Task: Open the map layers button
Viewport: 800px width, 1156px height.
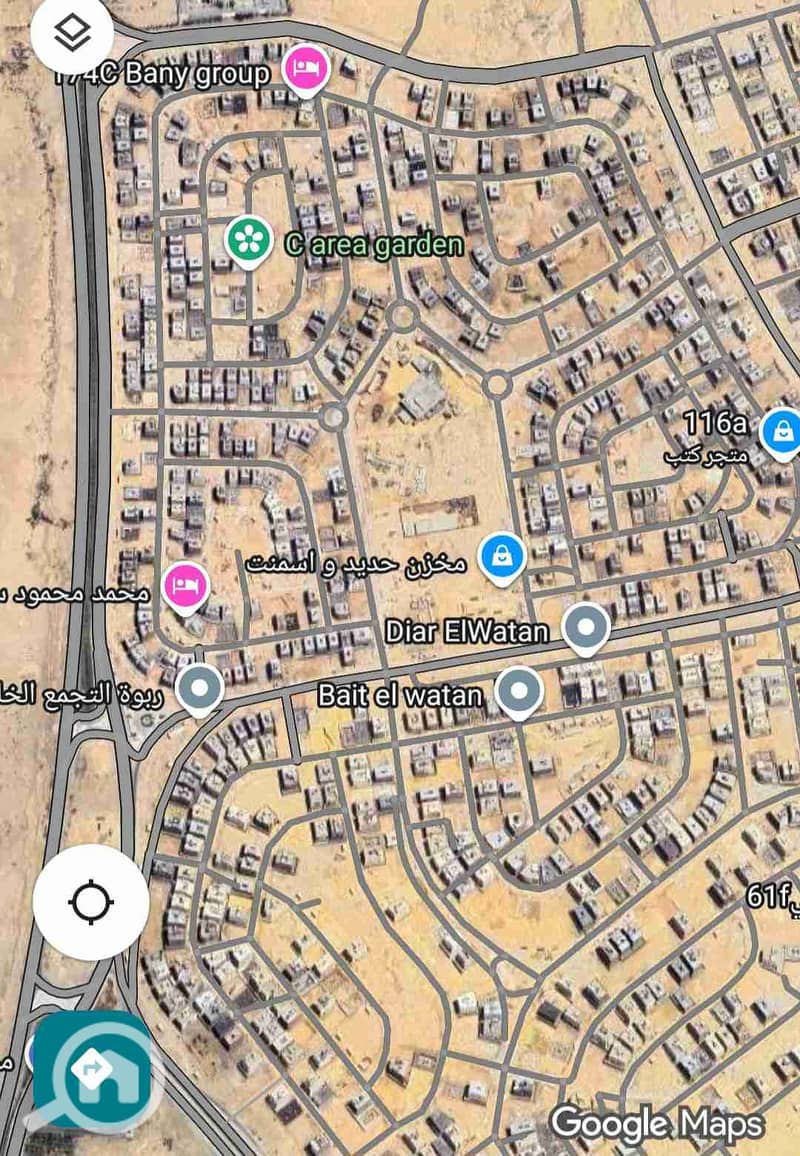Action: point(72,33)
